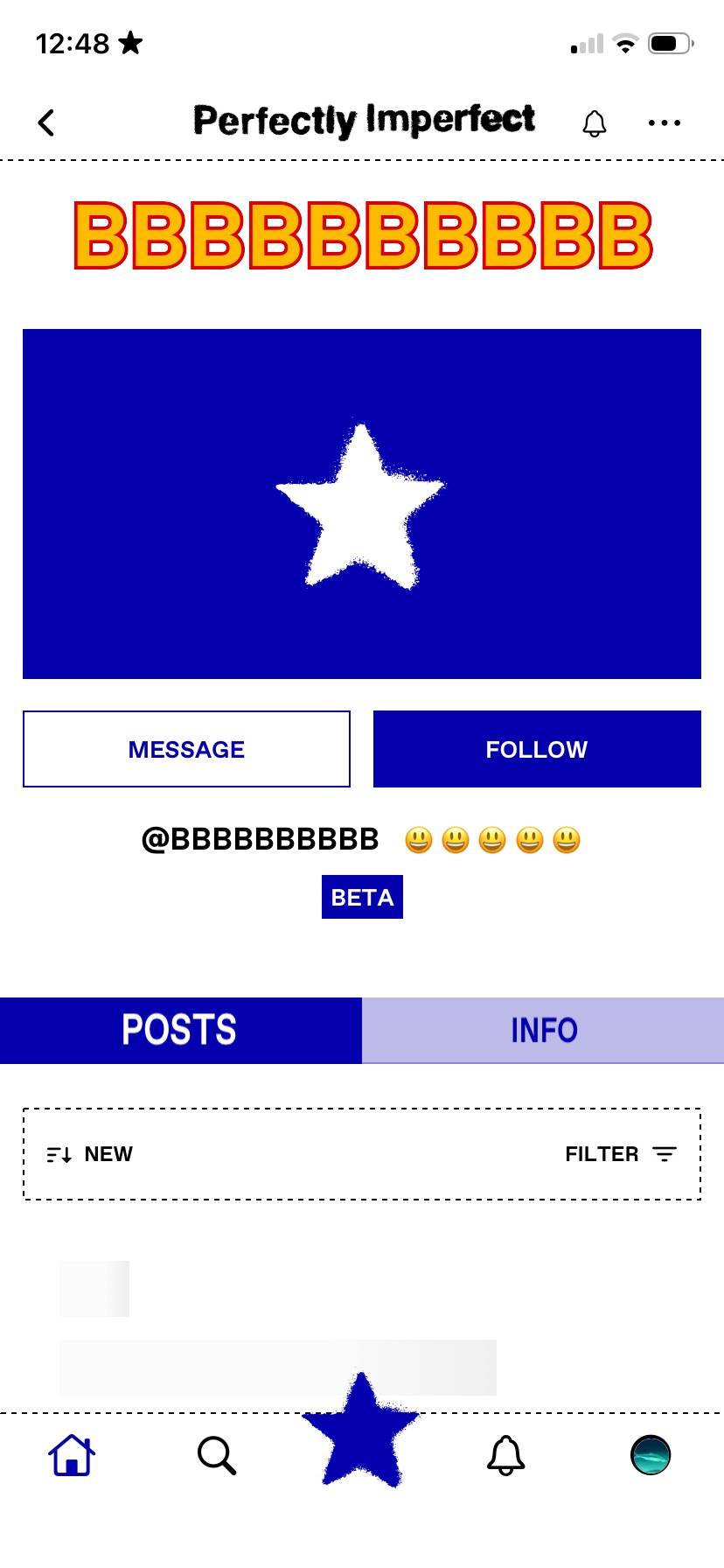Open notifications in the bottom bar

(x=505, y=1455)
